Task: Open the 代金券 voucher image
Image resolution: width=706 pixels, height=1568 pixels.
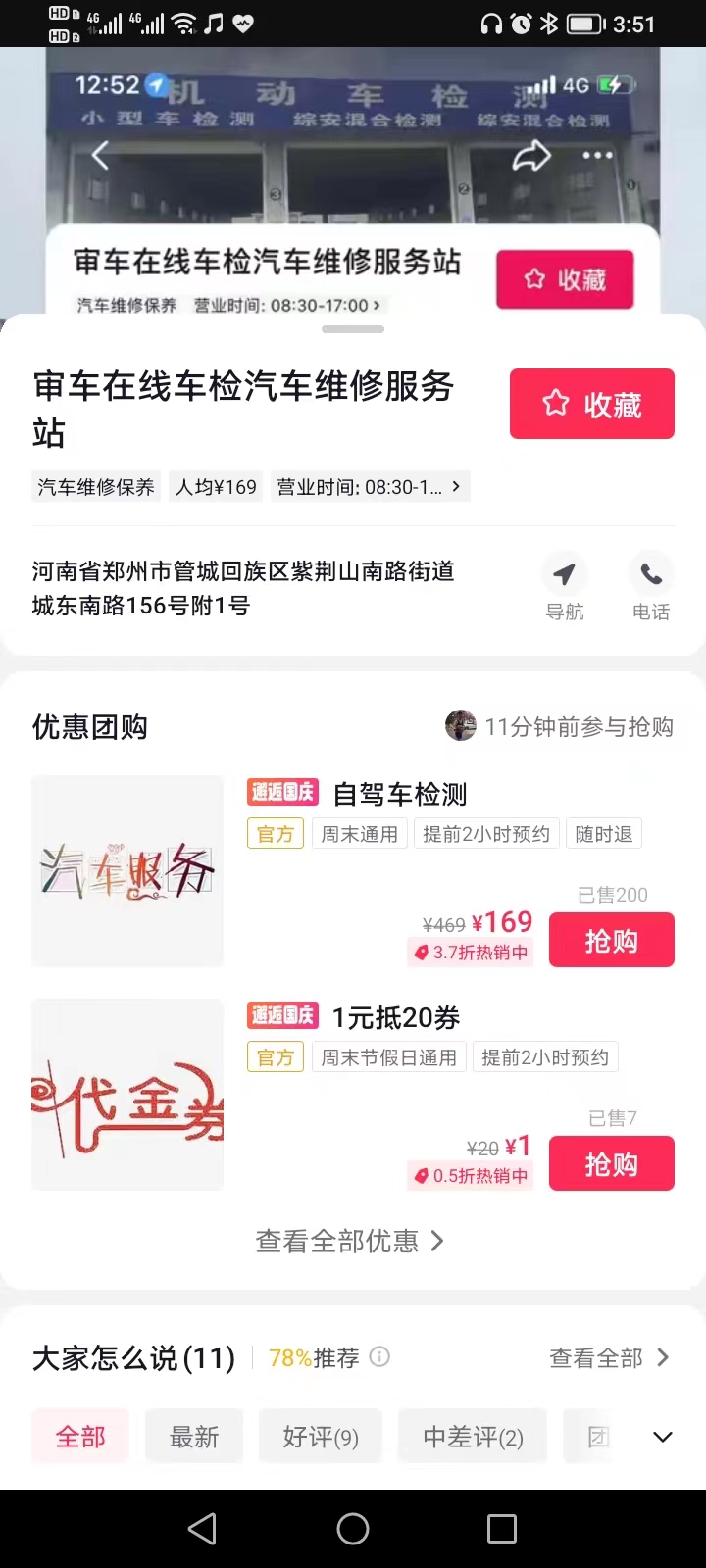Action: [127, 1094]
